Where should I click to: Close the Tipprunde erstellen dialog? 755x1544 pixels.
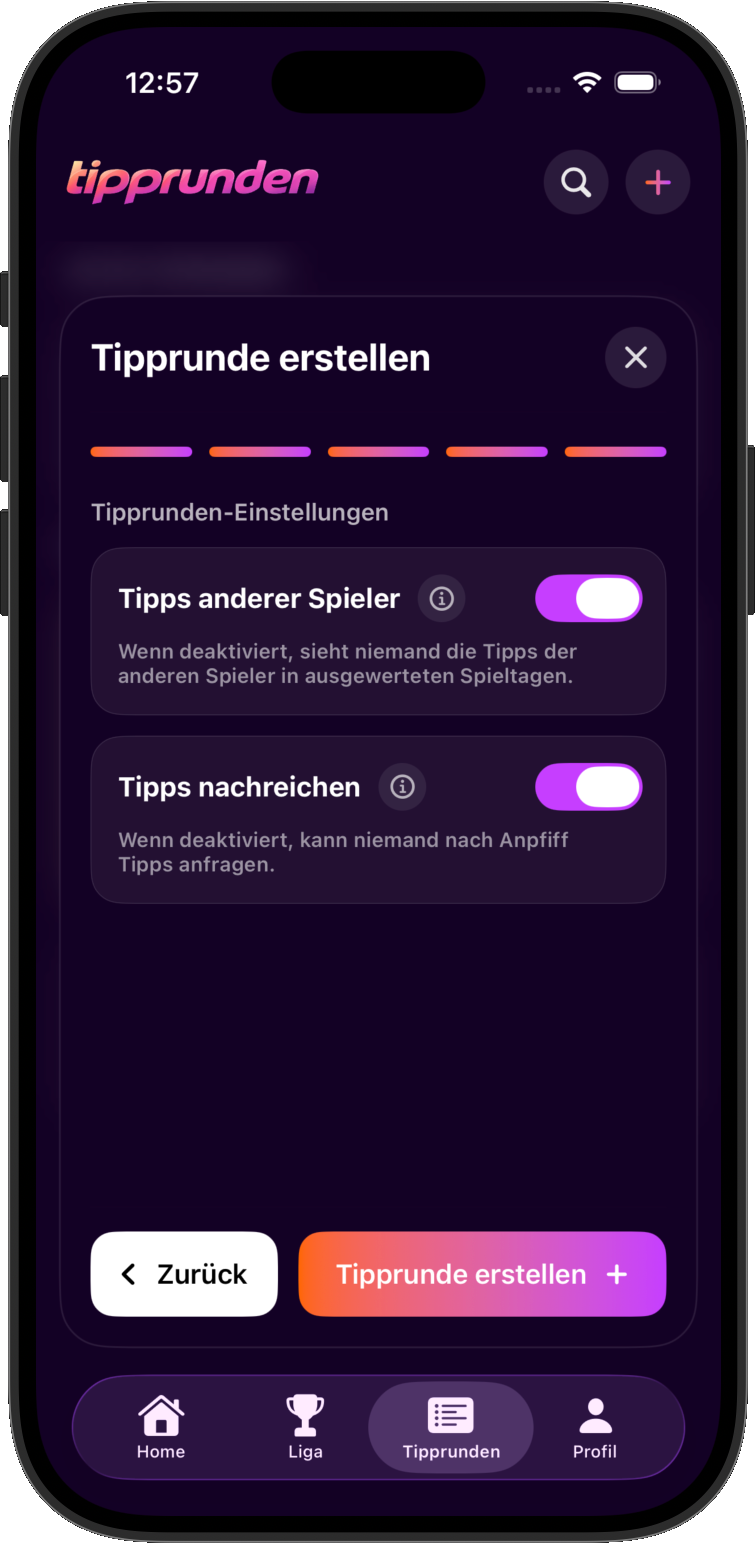pos(635,357)
